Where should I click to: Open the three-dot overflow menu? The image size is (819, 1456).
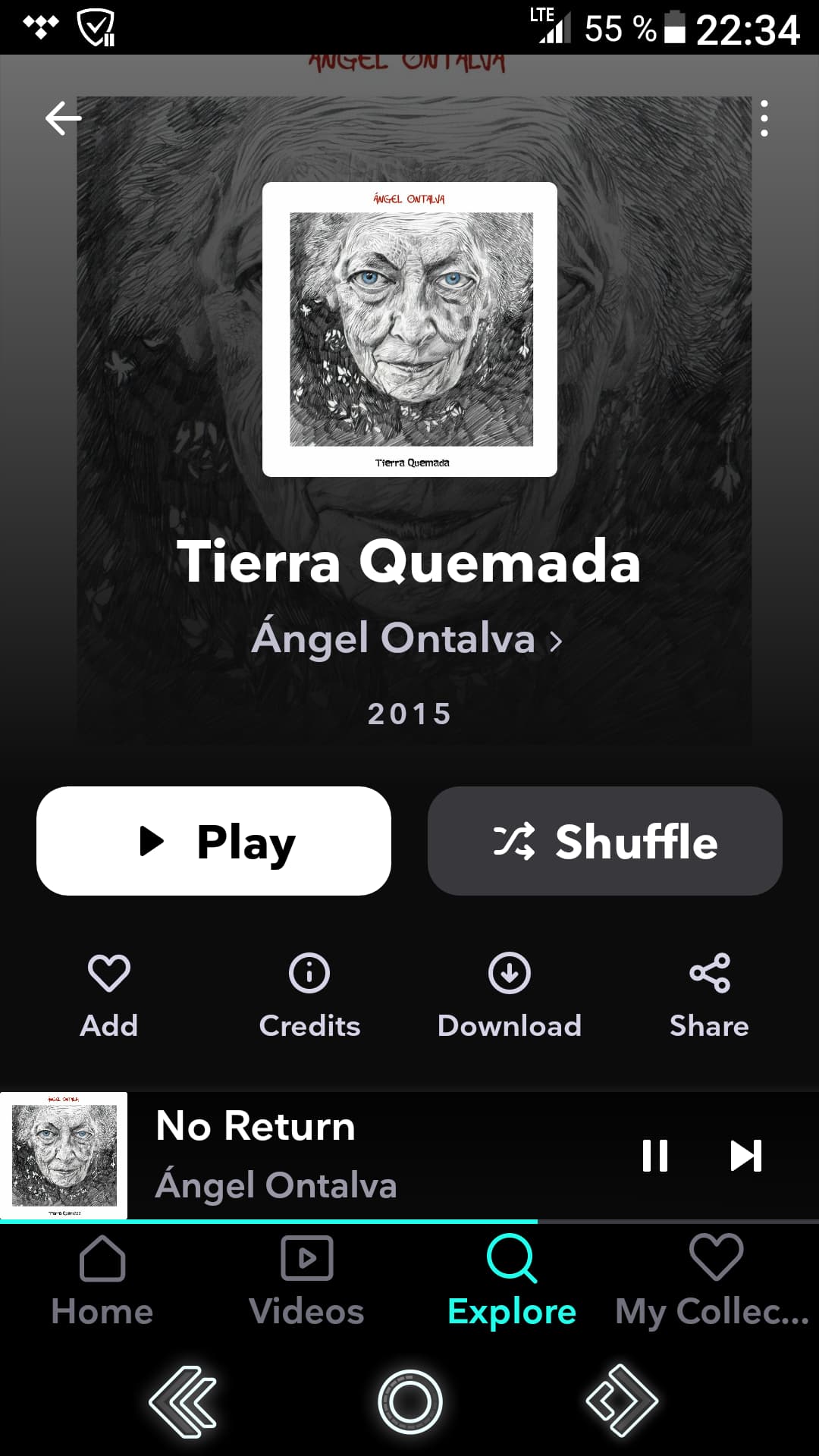(x=764, y=118)
